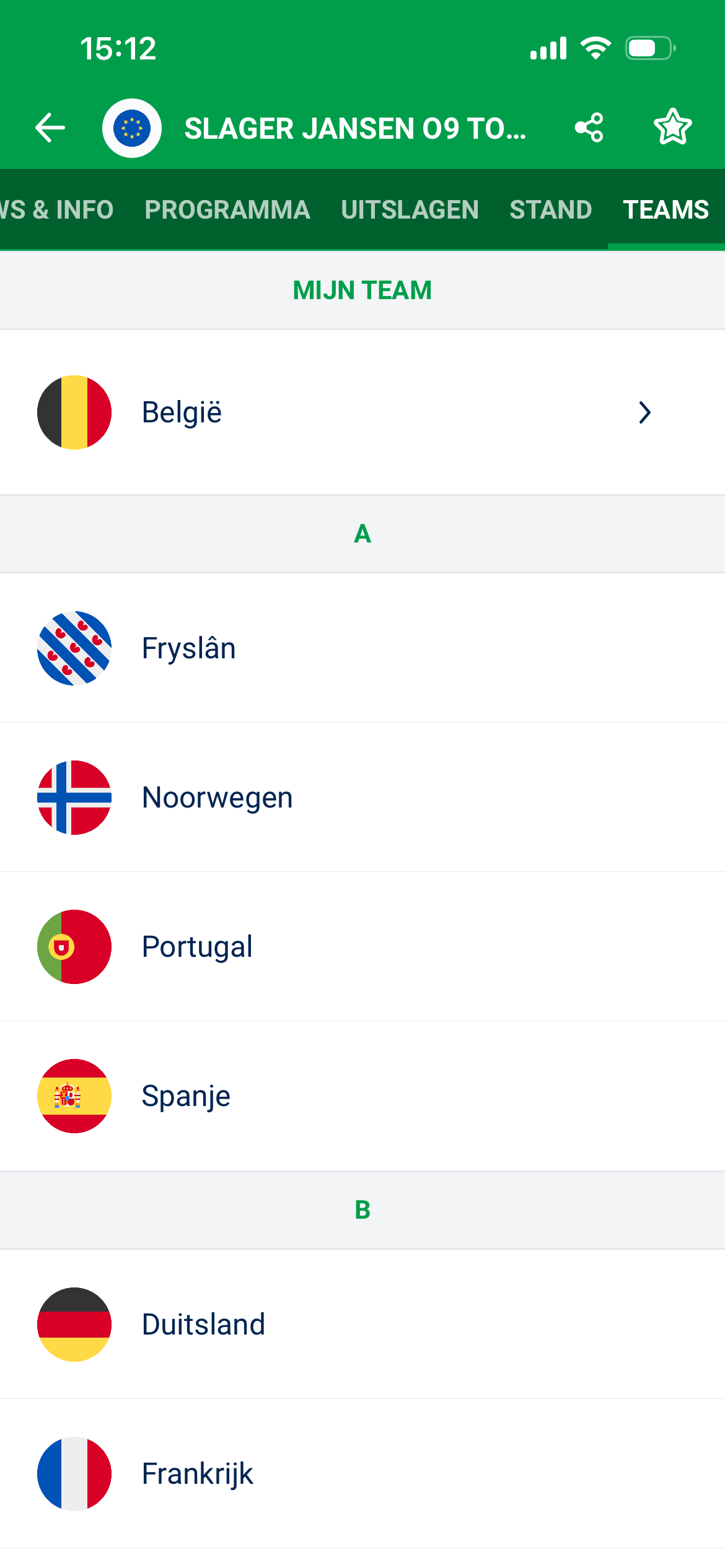Open the Noorwegen team
725x1568 pixels.
tap(362, 798)
